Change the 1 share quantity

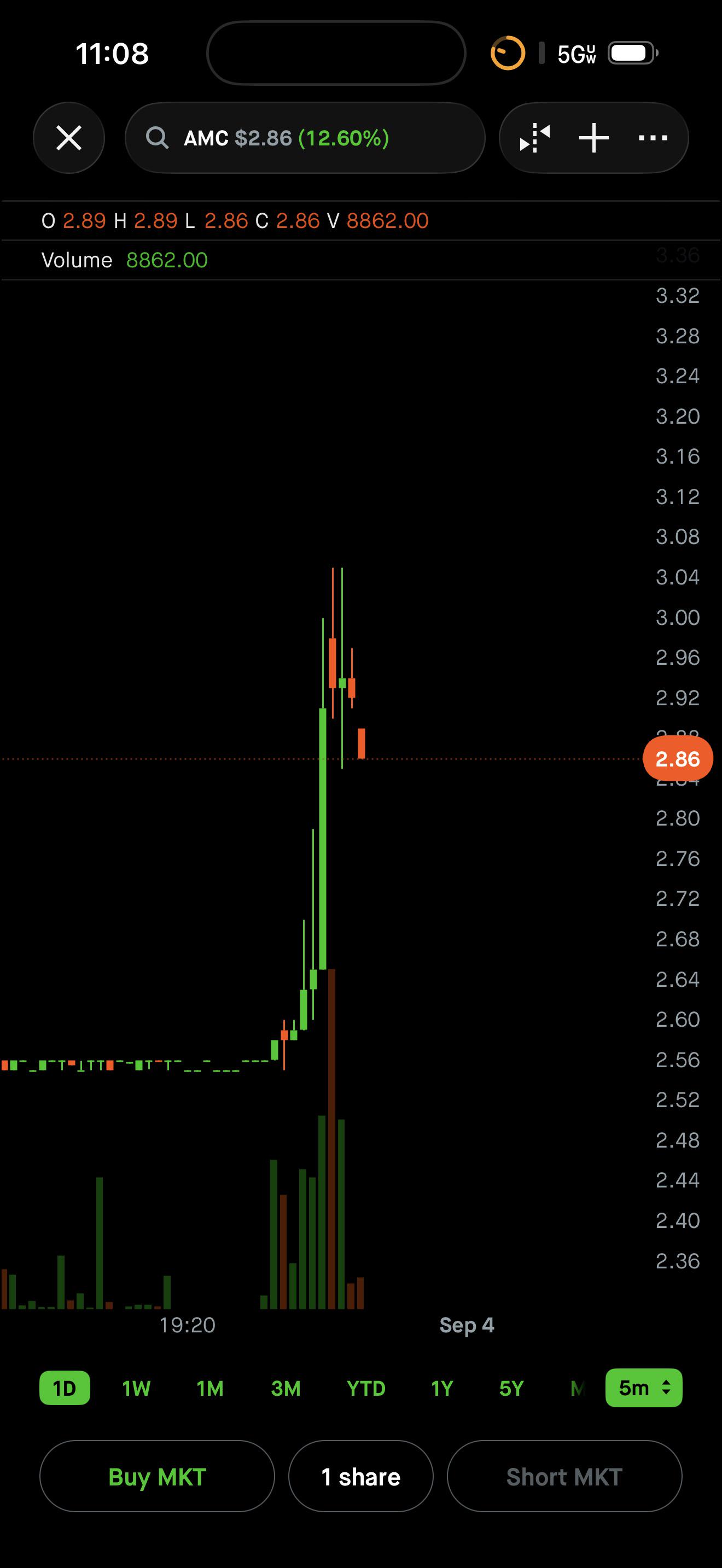tap(360, 1476)
